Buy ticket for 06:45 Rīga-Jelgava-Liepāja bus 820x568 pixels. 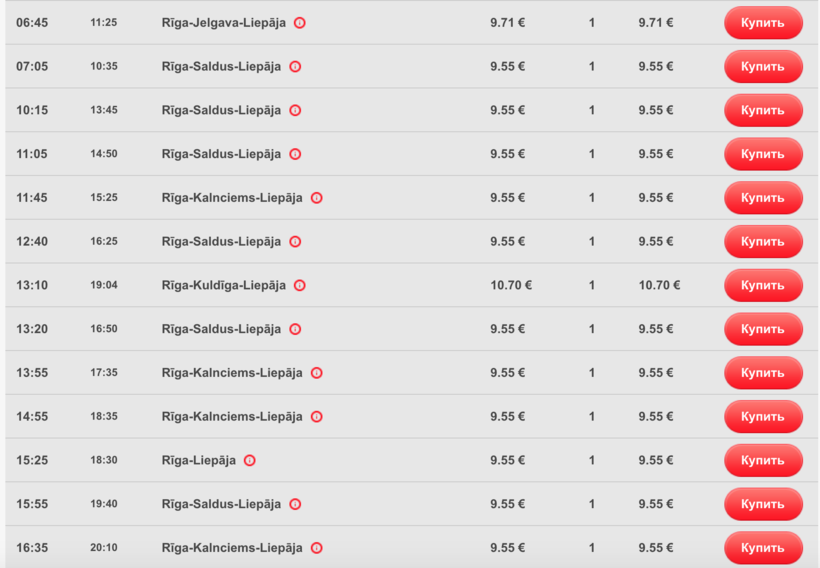point(763,22)
